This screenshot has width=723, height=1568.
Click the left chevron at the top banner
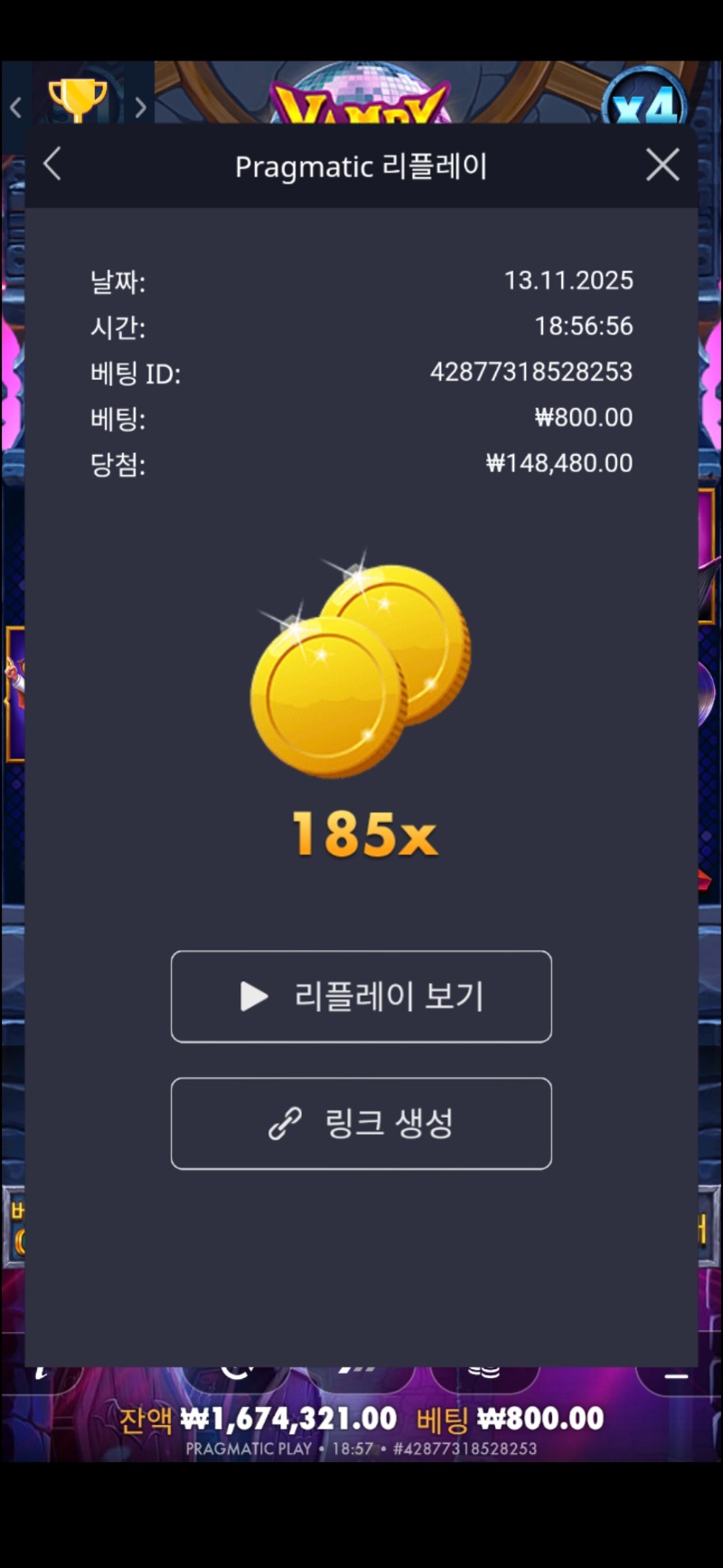tap(14, 107)
